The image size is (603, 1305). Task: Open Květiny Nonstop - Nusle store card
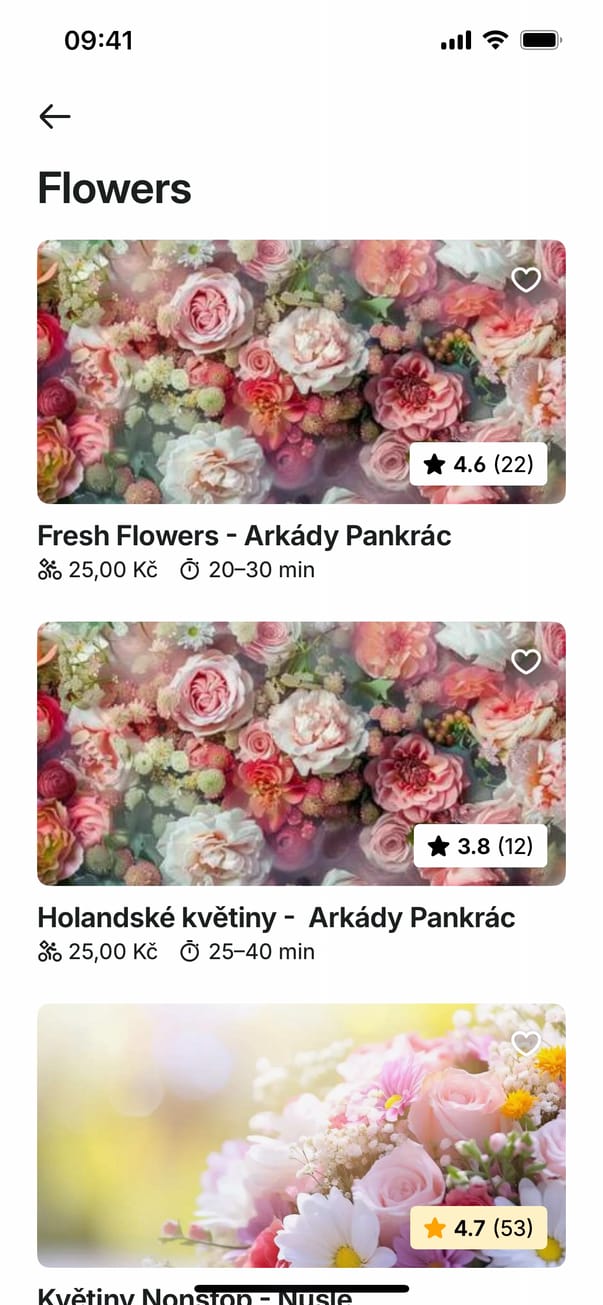[300, 1135]
